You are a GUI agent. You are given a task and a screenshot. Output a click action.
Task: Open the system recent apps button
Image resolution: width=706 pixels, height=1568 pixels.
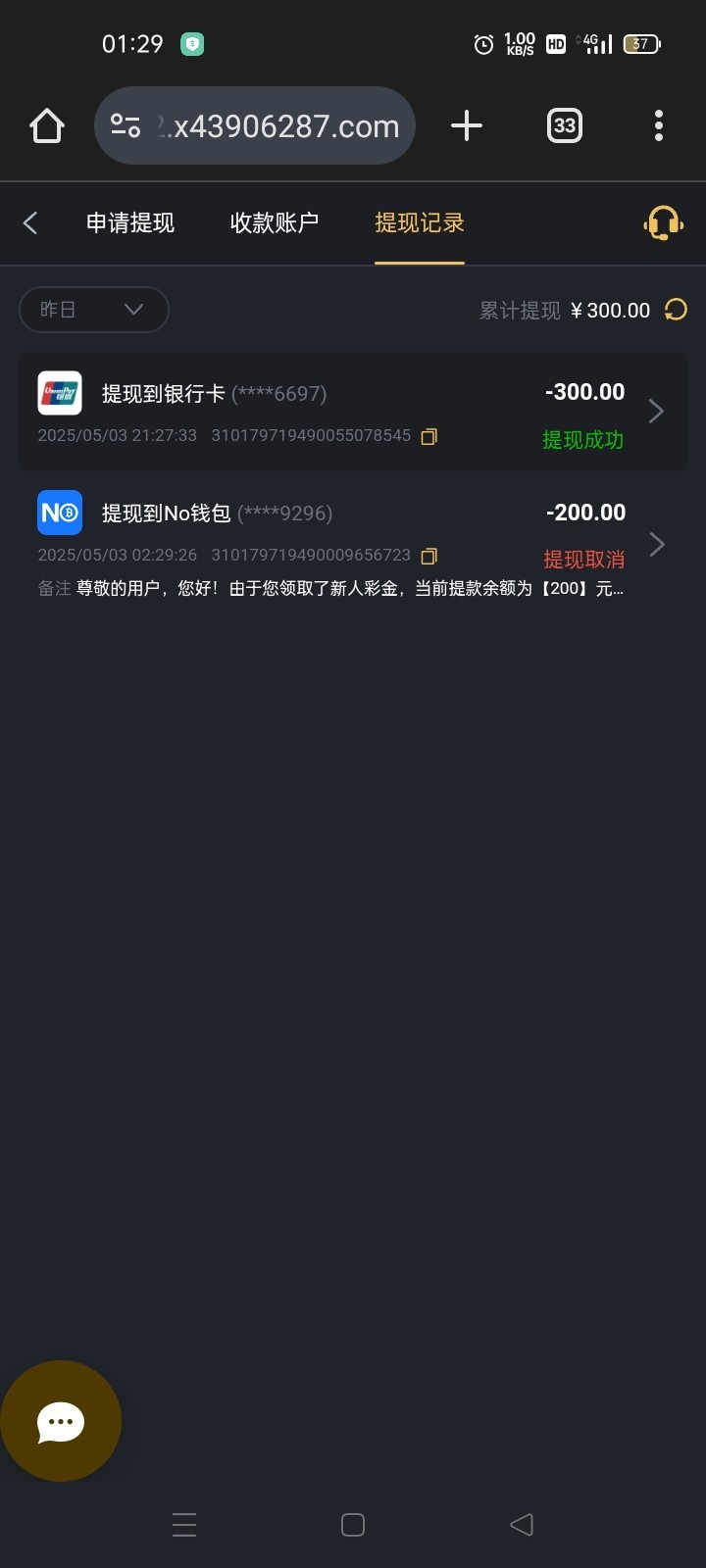point(184,1524)
